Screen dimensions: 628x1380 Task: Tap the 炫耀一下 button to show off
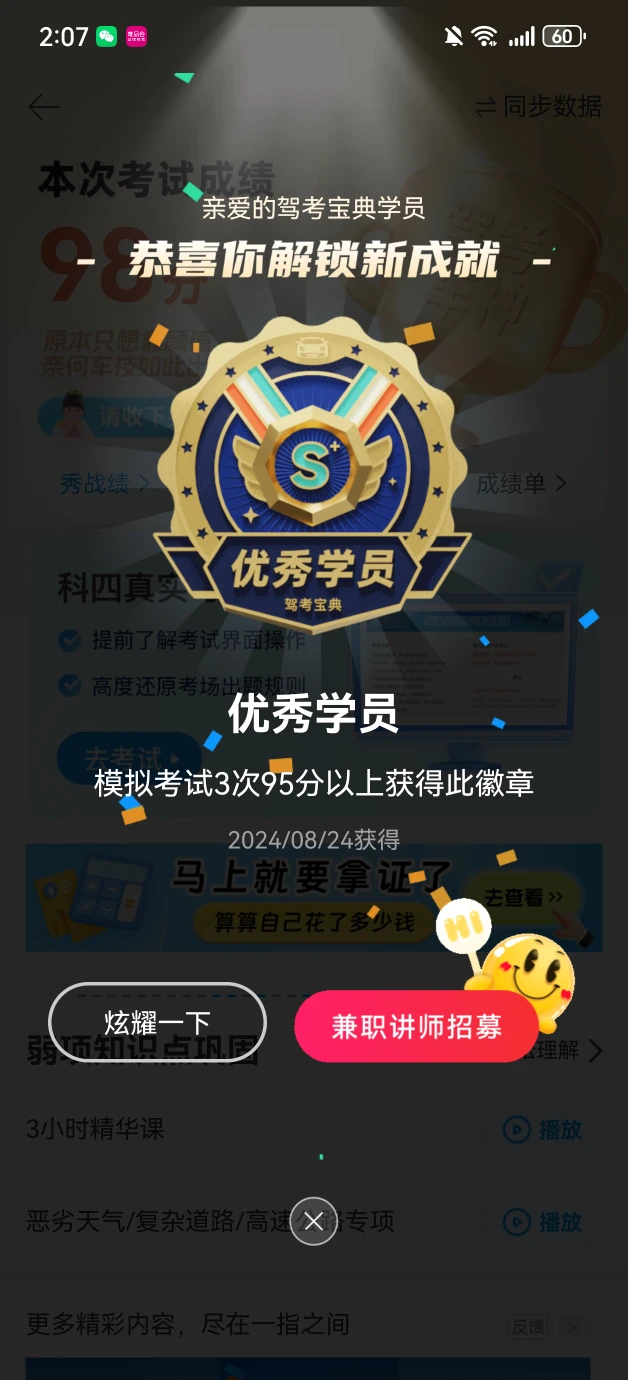158,1023
